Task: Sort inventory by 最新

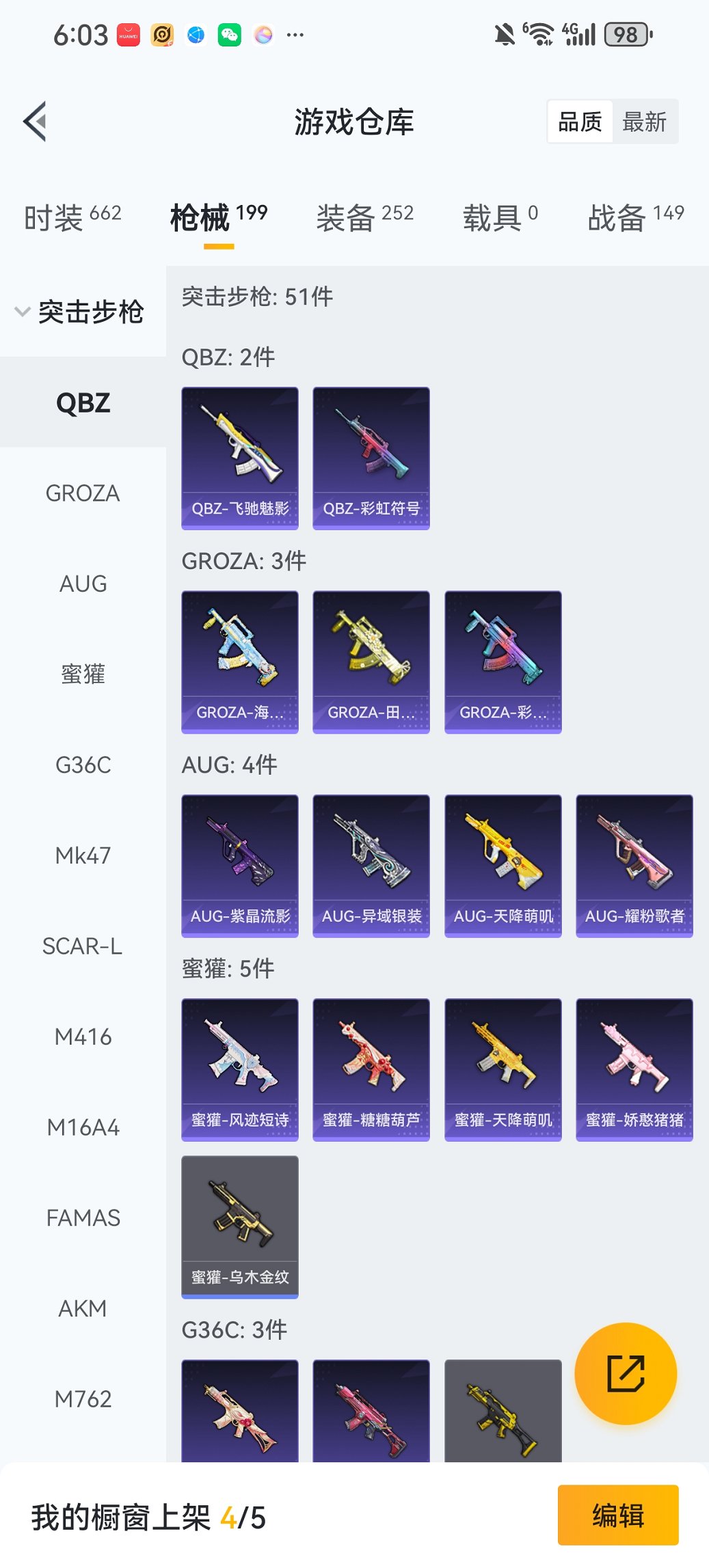Action: pos(644,122)
